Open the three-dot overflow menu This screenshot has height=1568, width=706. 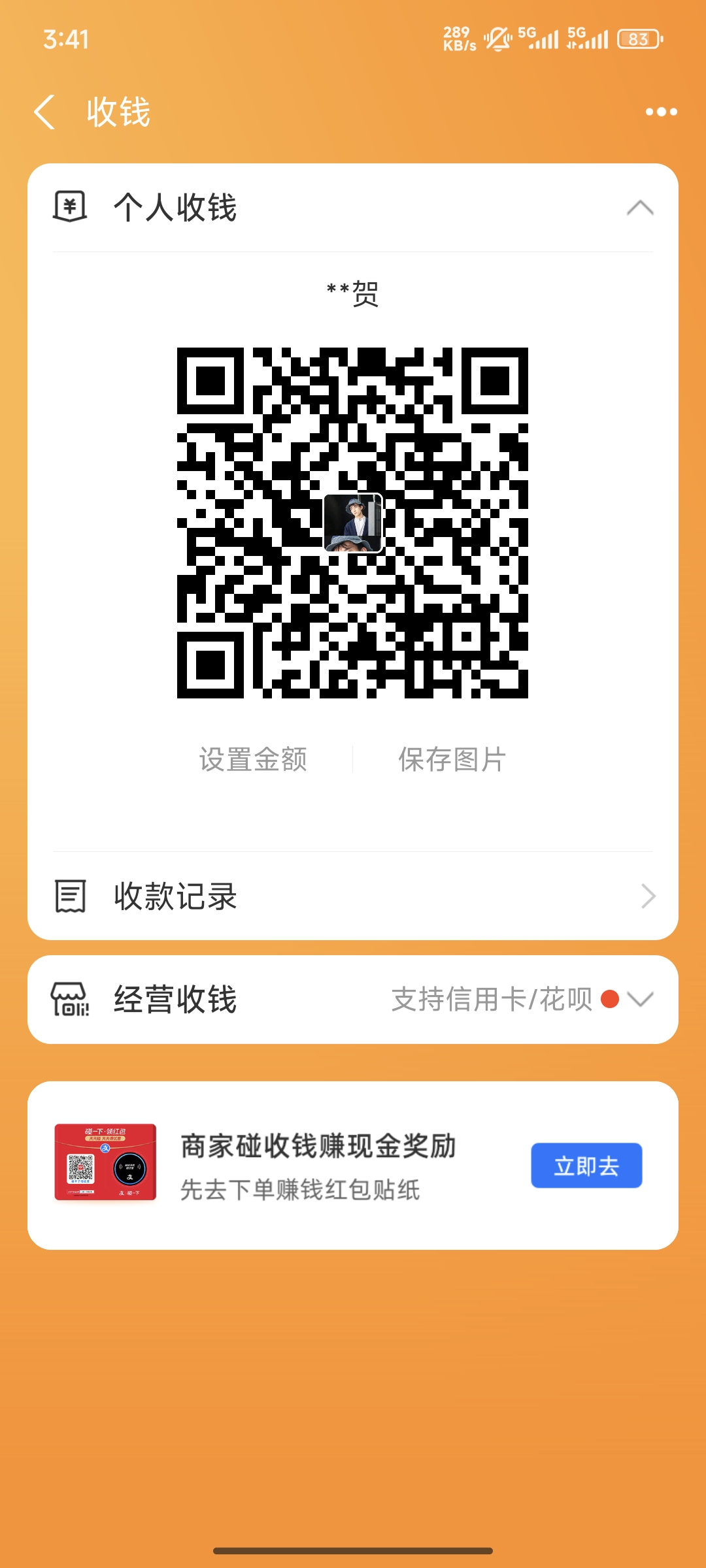tap(661, 112)
